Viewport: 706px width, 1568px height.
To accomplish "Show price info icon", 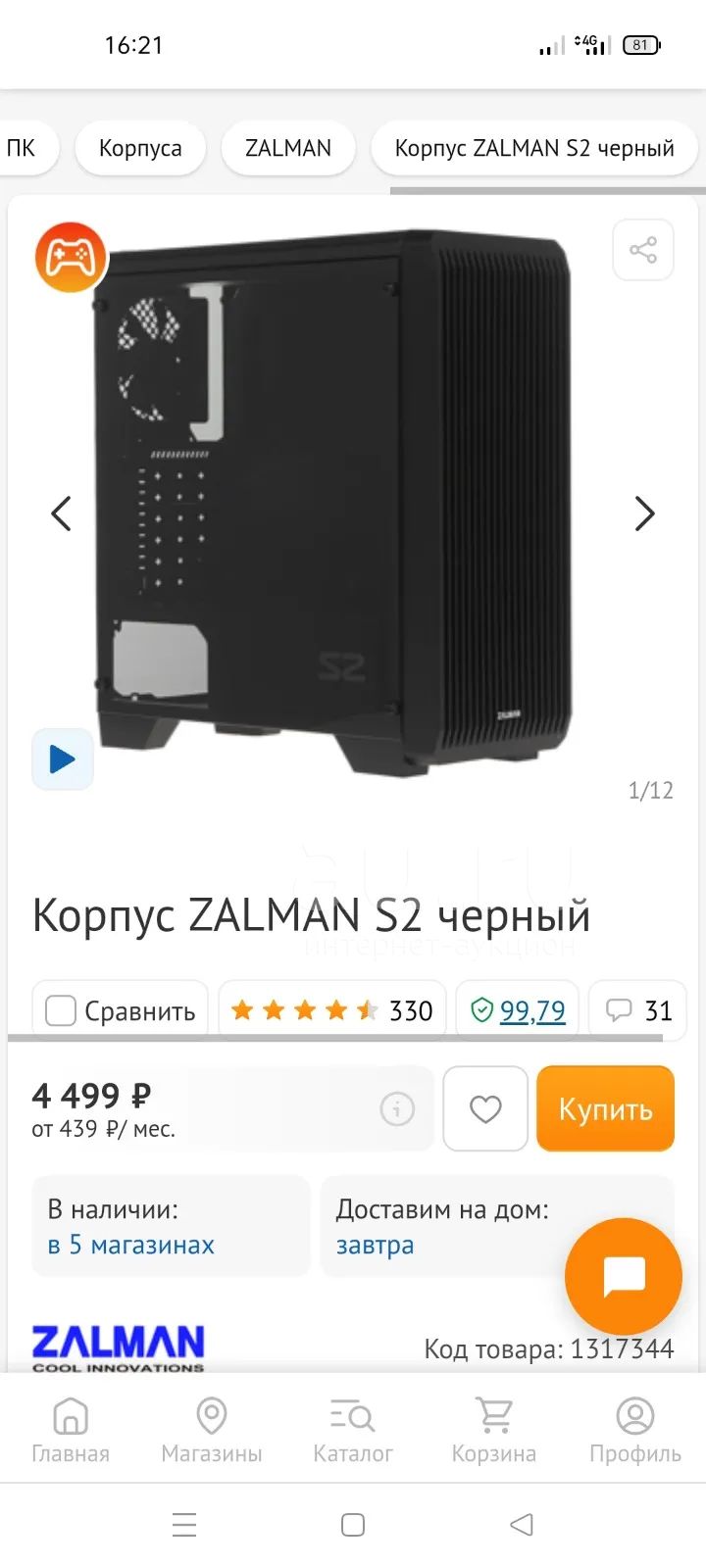I will tap(397, 1109).
